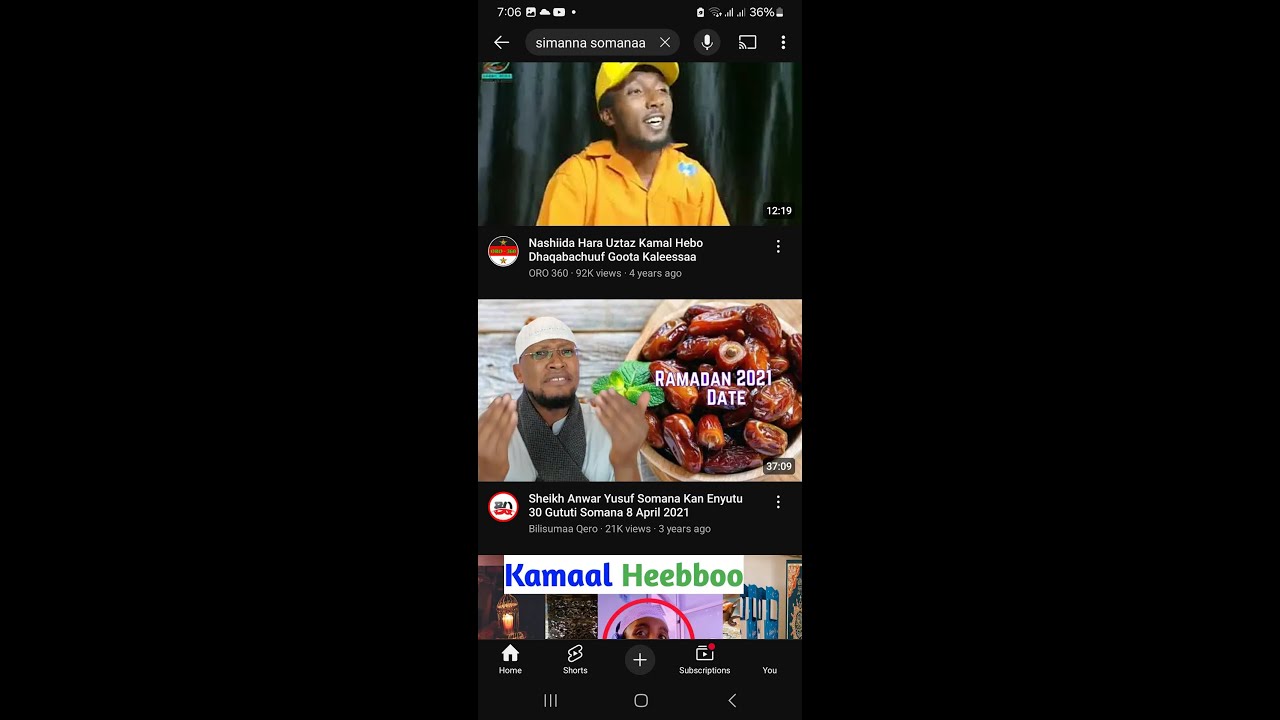
Task: Create new content with plus button
Action: [640, 659]
